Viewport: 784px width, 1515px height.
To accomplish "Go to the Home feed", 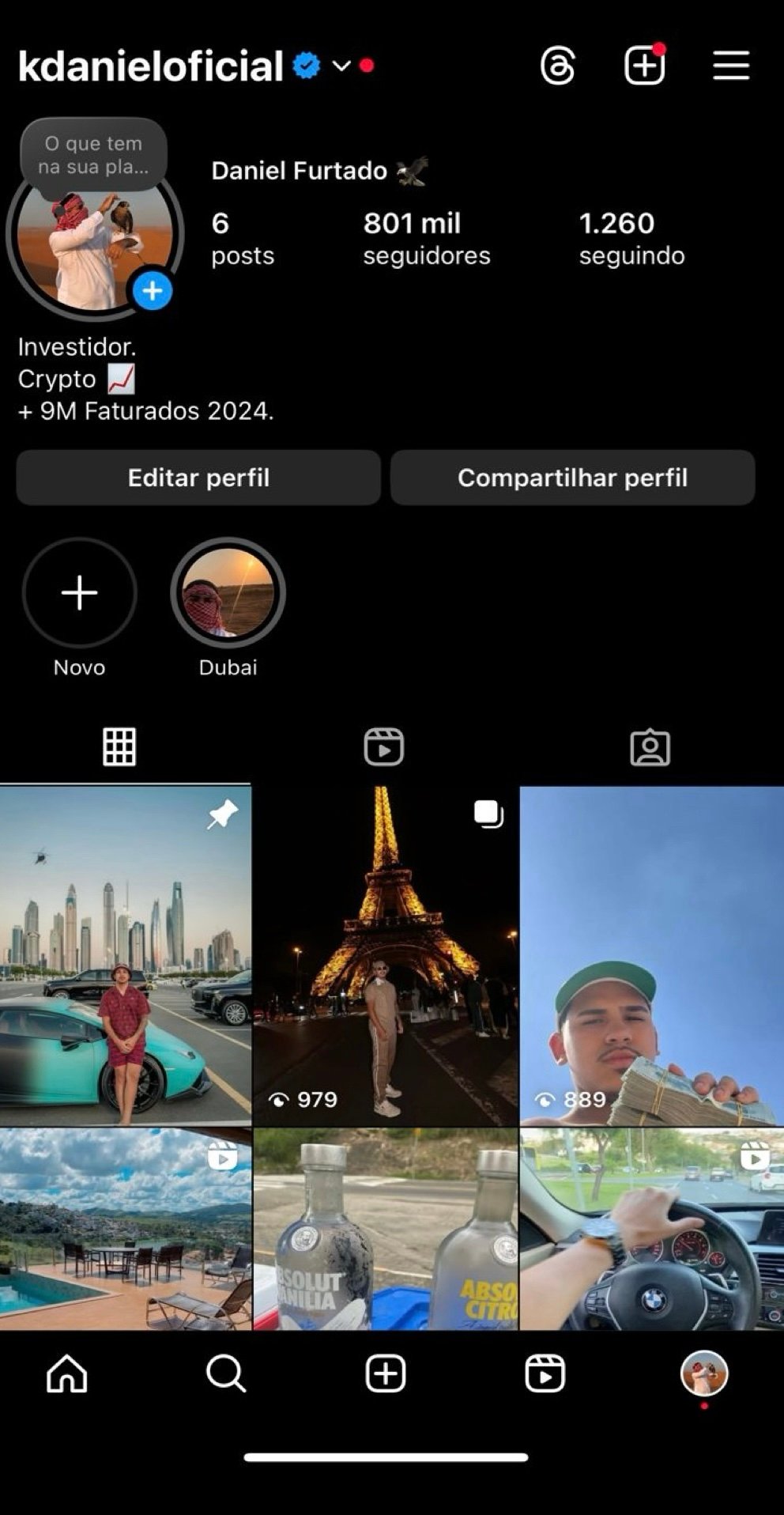I will [x=67, y=1373].
